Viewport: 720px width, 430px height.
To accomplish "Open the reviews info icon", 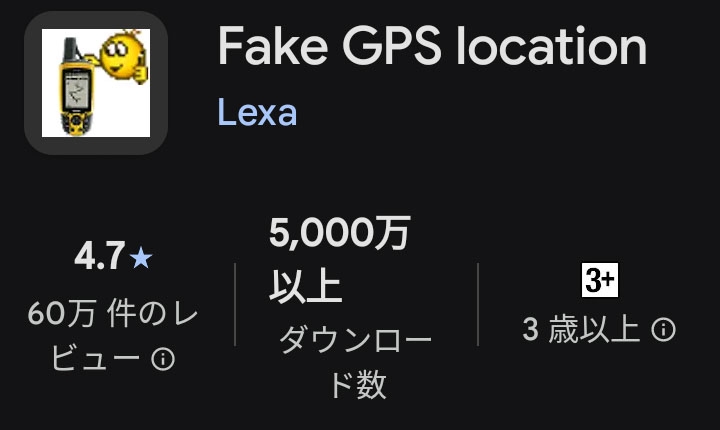I will [x=163, y=360].
